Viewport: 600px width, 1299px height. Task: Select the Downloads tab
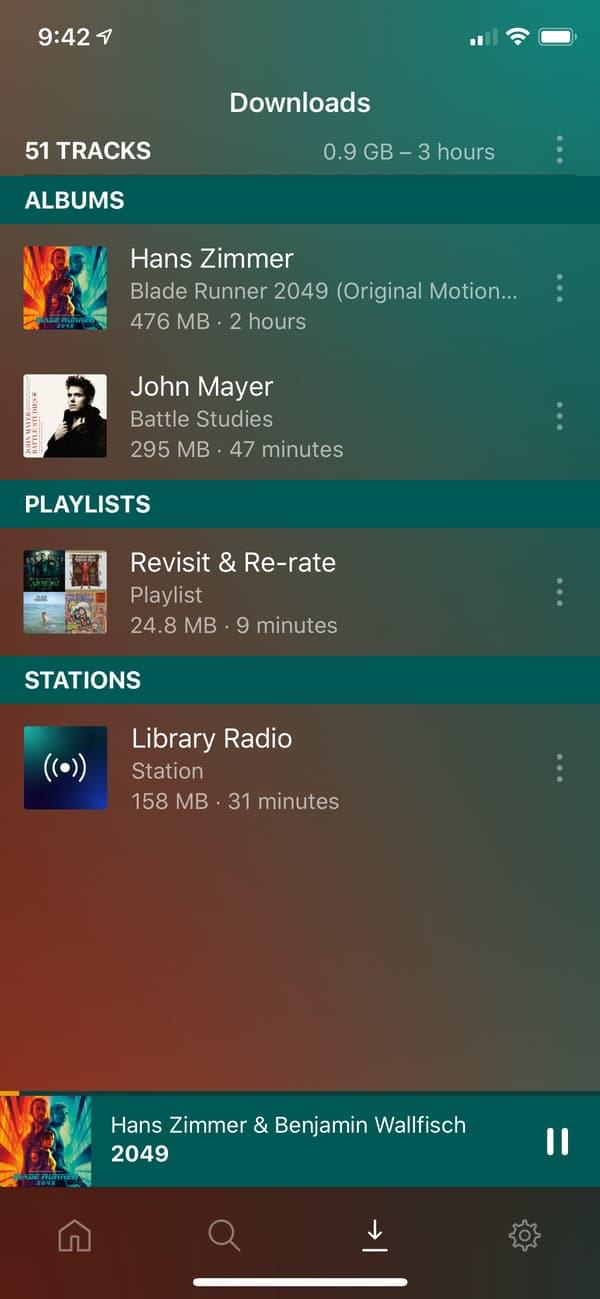coord(374,1237)
